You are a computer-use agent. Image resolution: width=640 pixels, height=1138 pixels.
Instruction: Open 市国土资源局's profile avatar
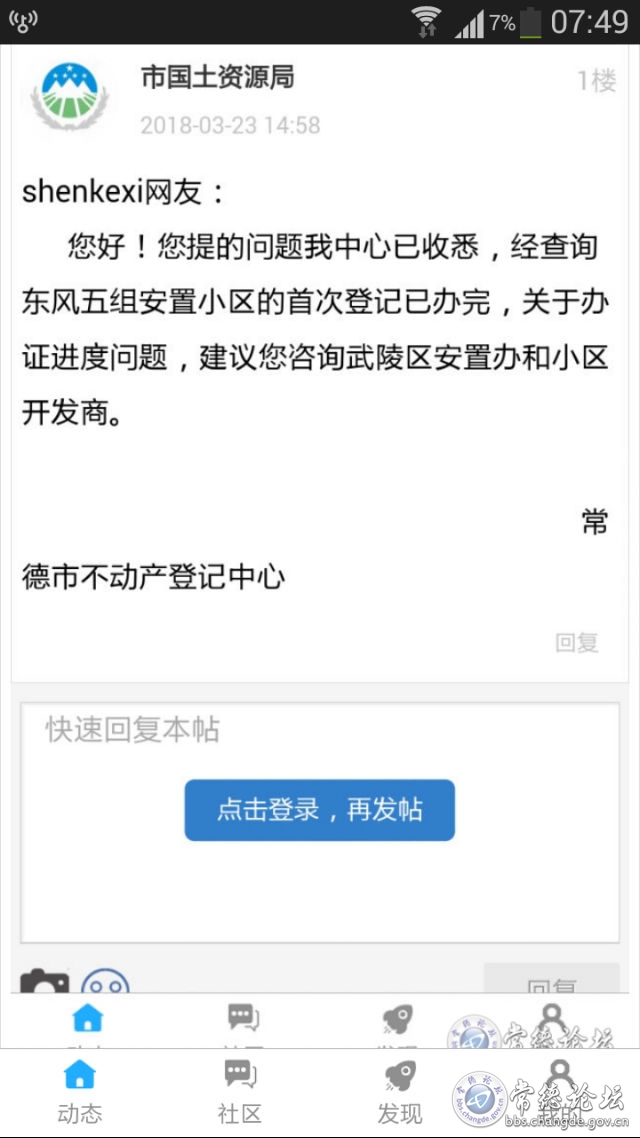tap(65, 97)
